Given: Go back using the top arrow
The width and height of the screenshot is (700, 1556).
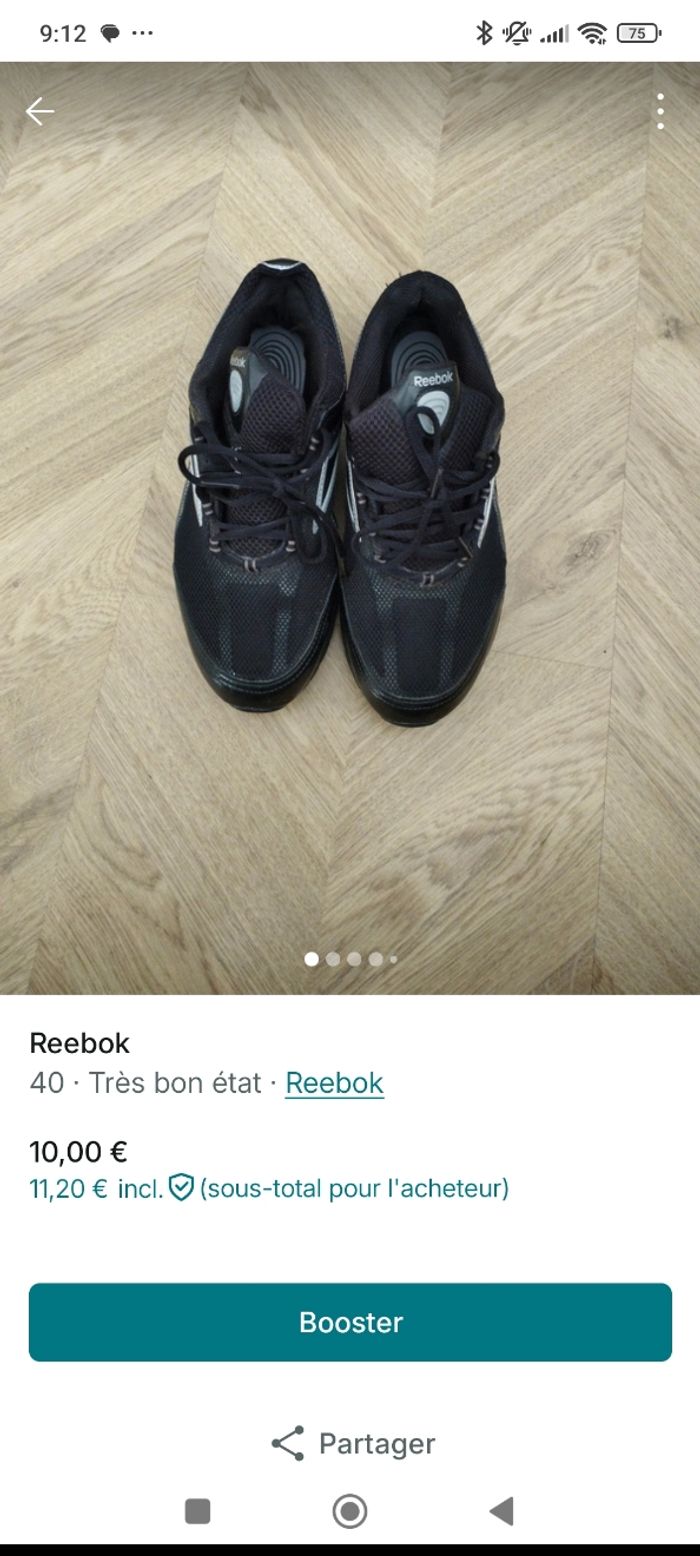Looking at the screenshot, I should pyautogui.click(x=40, y=111).
